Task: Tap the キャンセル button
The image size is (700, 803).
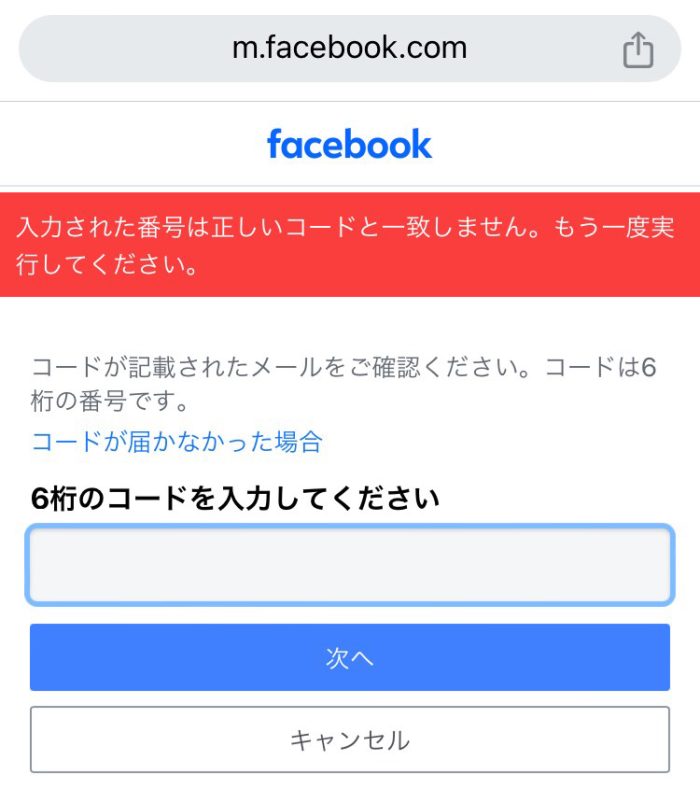Action: [x=349, y=740]
